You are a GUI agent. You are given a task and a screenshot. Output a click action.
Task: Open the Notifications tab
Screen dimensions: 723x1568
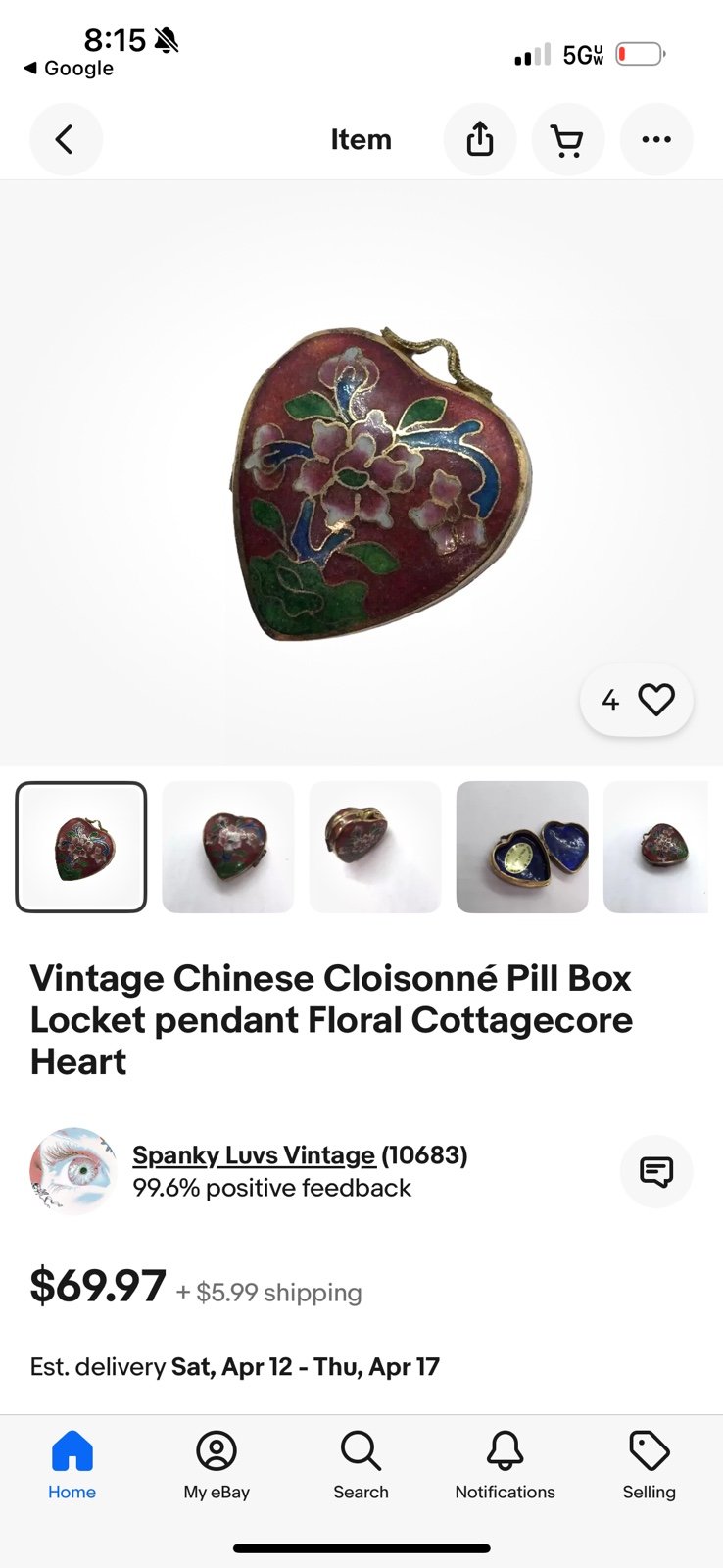[x=506, y=1466]
